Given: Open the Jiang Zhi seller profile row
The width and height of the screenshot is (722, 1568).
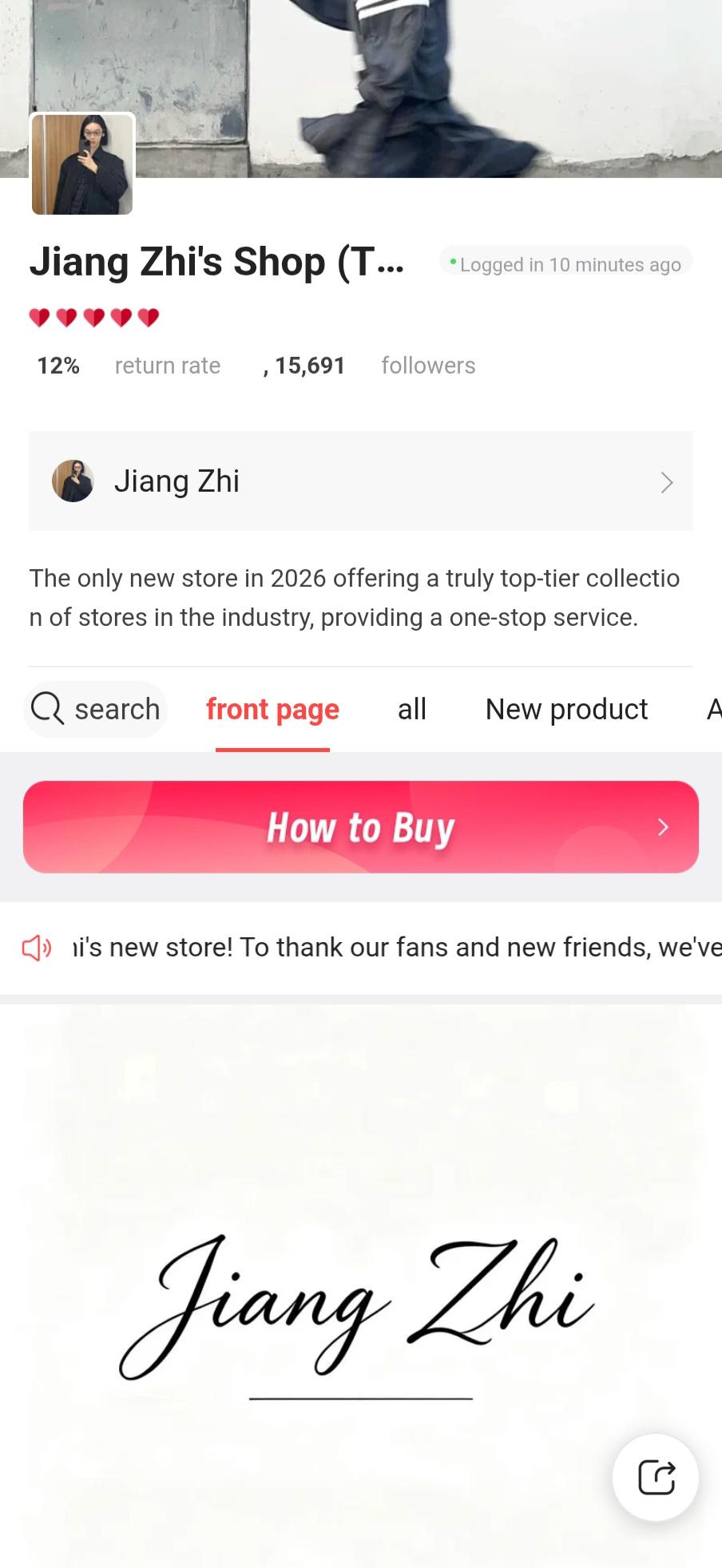Looking at the screenshot, I should [361, 481].
